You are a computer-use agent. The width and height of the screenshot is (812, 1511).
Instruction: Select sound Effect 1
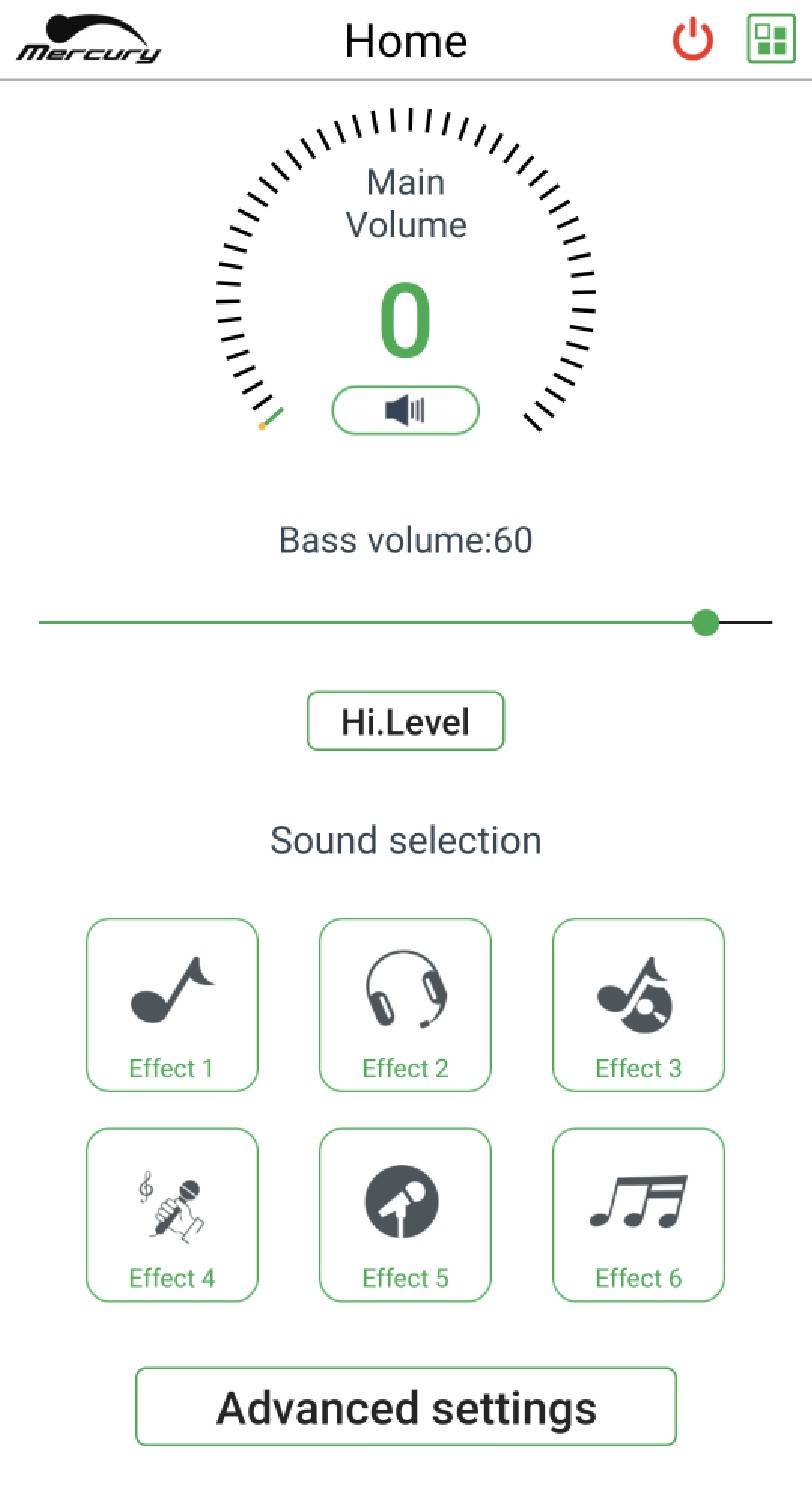(x=172, y=1005)
